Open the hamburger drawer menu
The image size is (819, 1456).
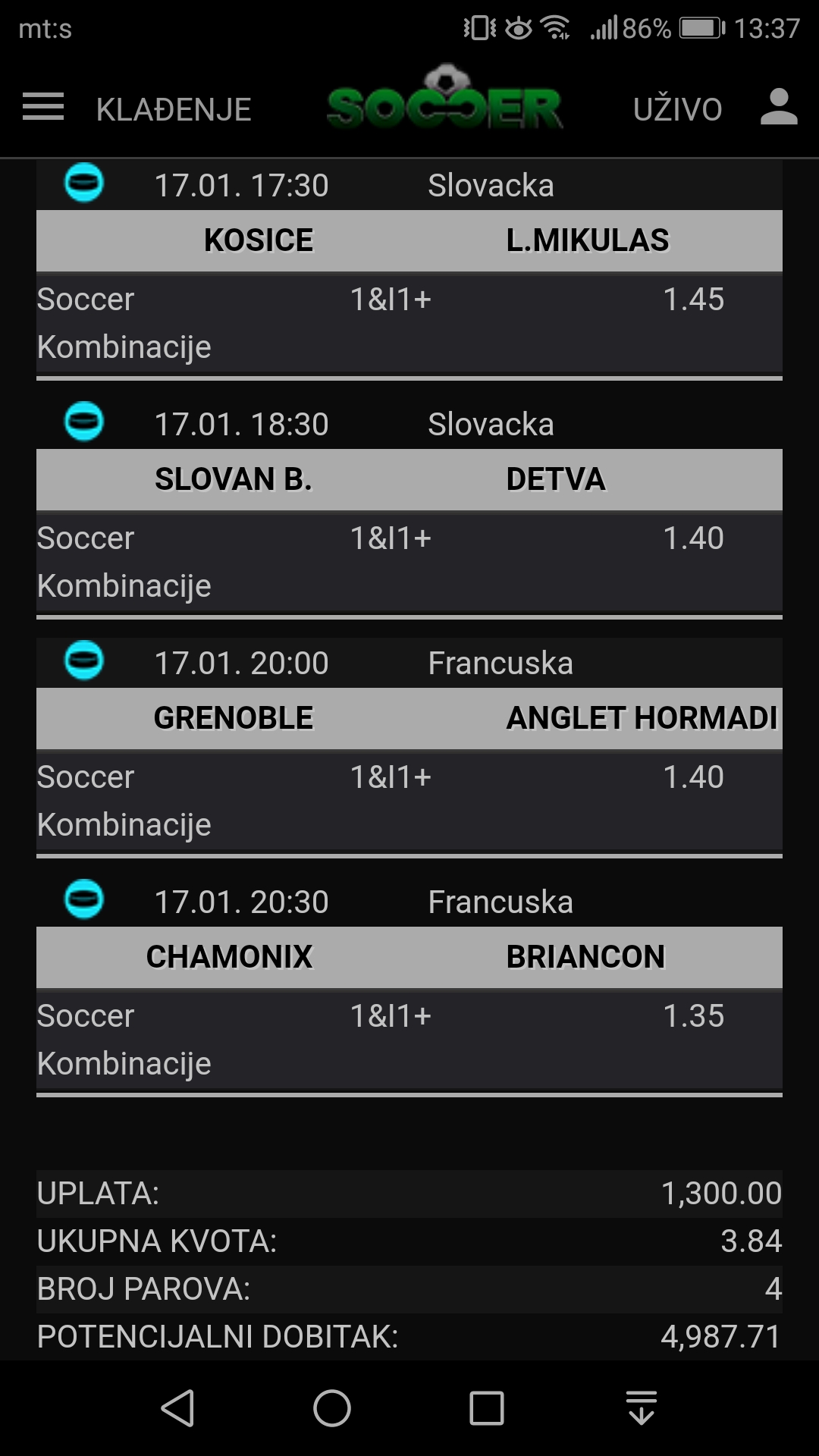tap(43, 107)
